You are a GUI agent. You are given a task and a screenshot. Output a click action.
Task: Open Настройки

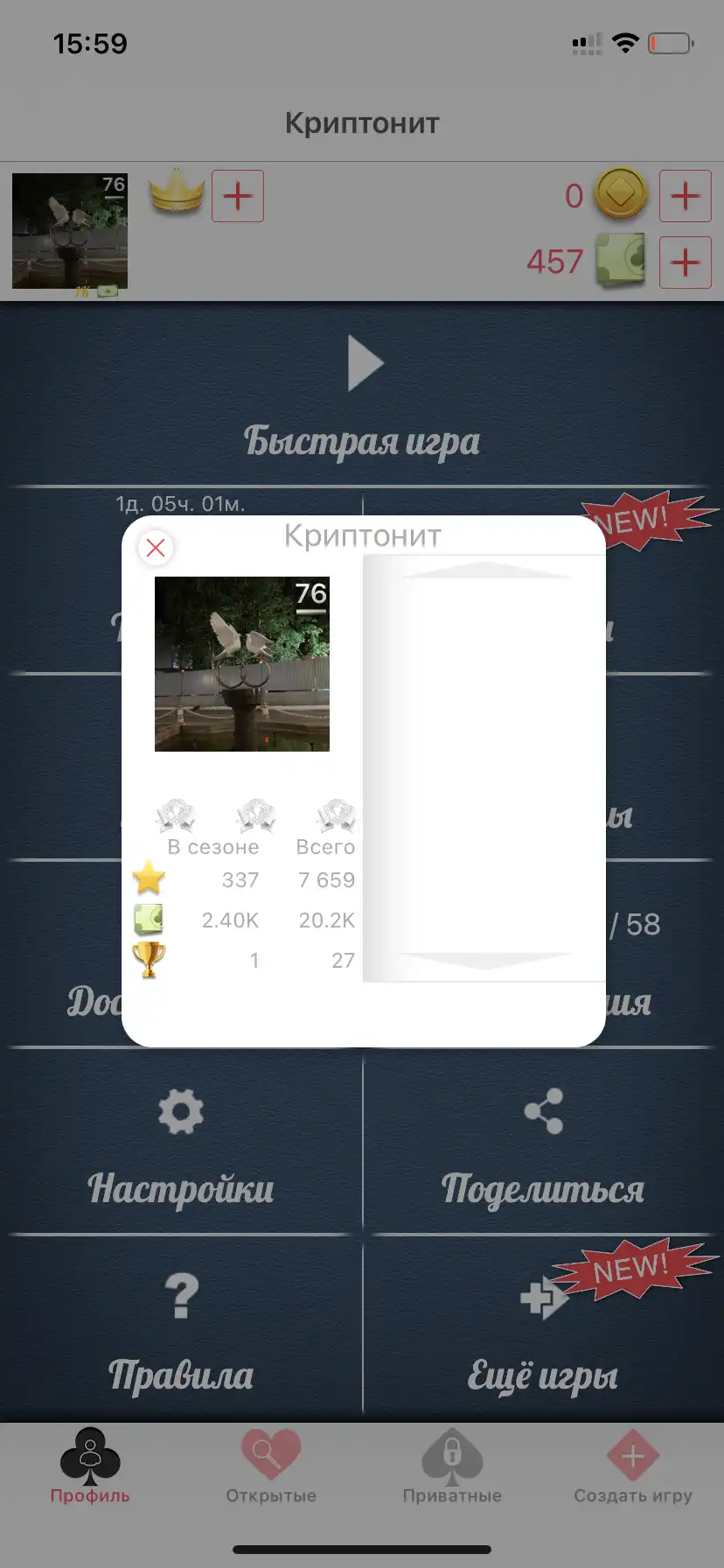click(181, 1148)
